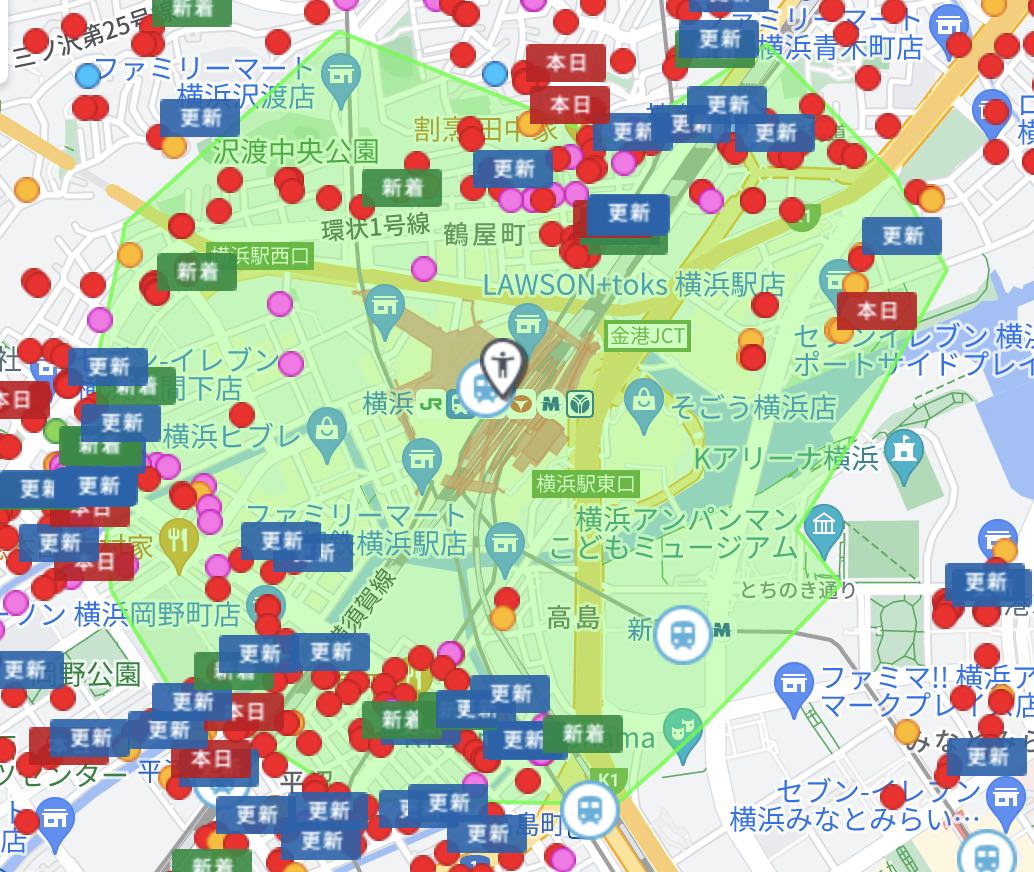Select the 横浜ビブレ shopping bag marker
The height and width of the screenshot is (872, 1034).
coord(326,431)
